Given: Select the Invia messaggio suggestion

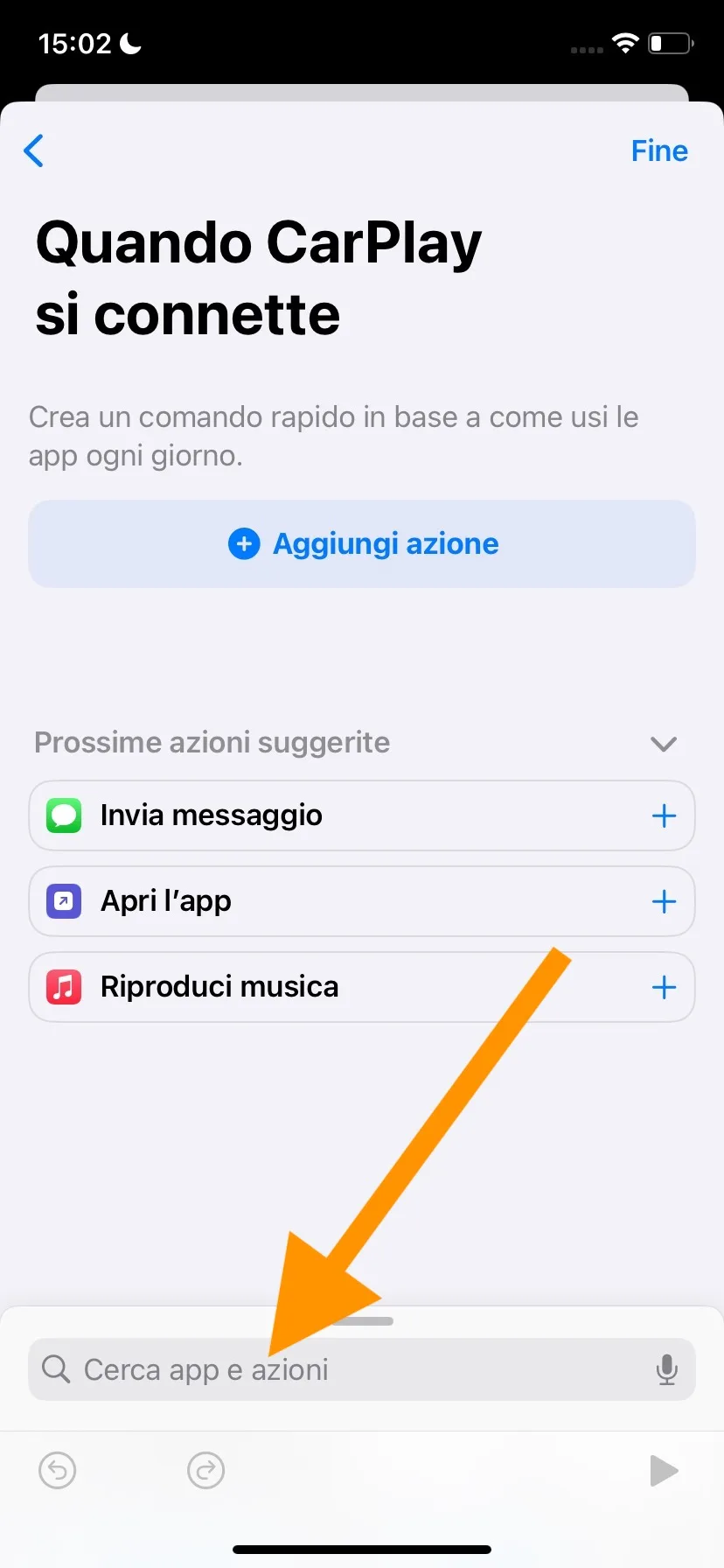Looking at the screenshot, I should pyautogui.click(x=212, y=815).
